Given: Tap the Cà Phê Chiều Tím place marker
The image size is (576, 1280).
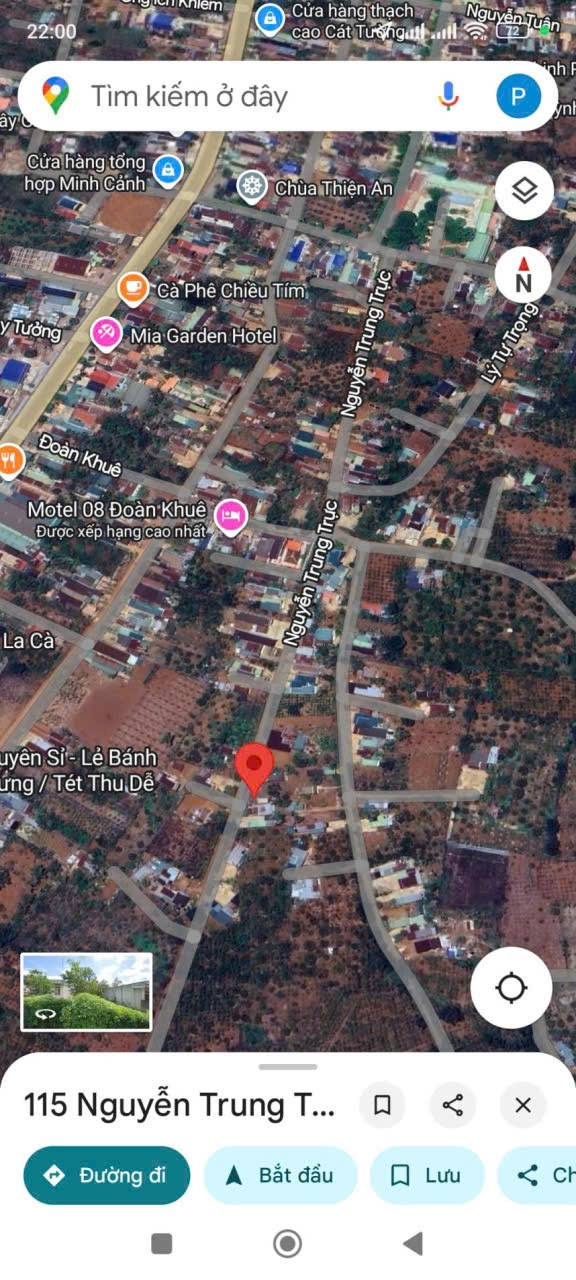Looking at the screenshot, I should (132, 289).
